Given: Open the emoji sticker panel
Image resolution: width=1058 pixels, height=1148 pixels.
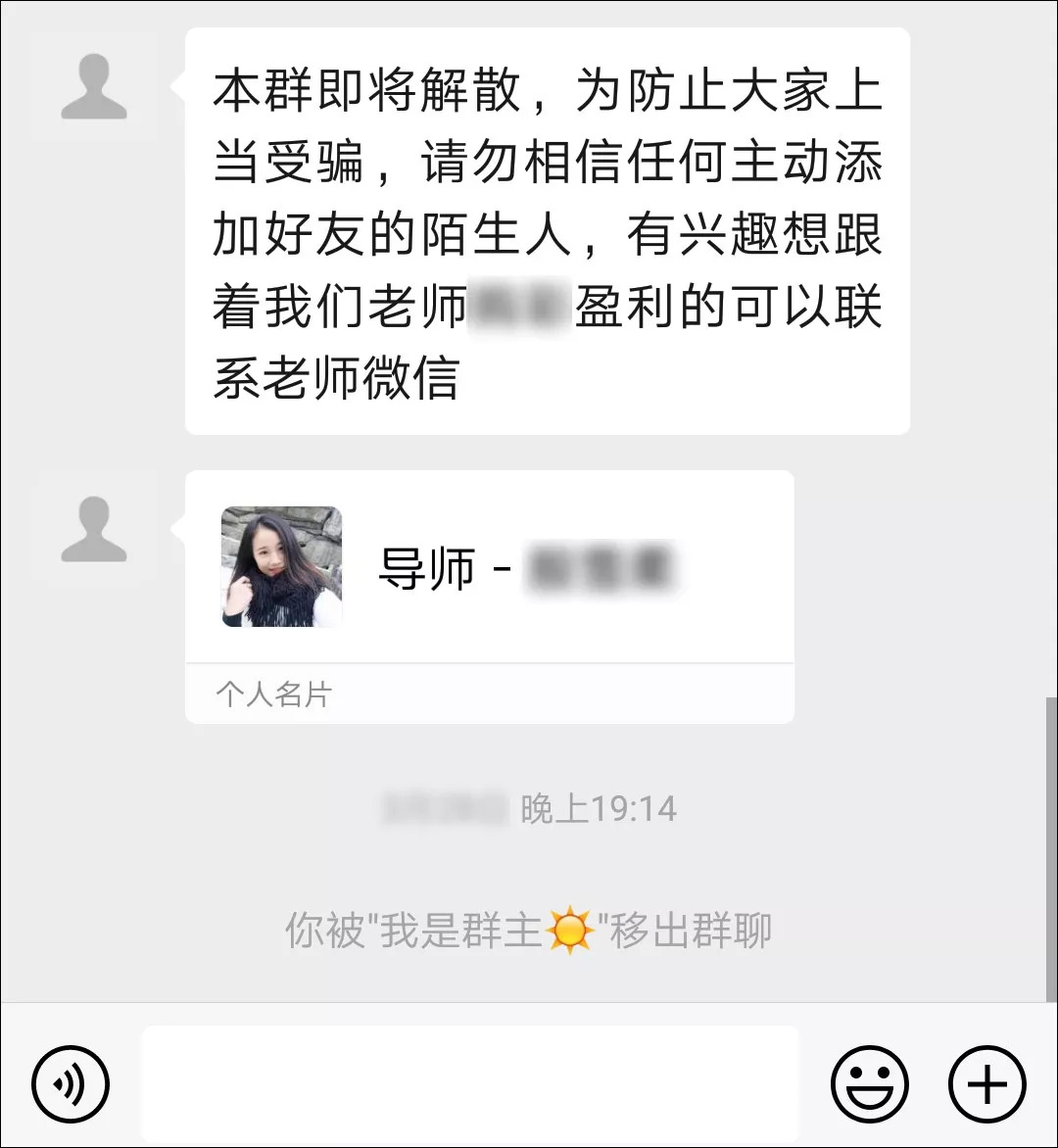Looking at the screenshot, I should (x=869, y=1084).
